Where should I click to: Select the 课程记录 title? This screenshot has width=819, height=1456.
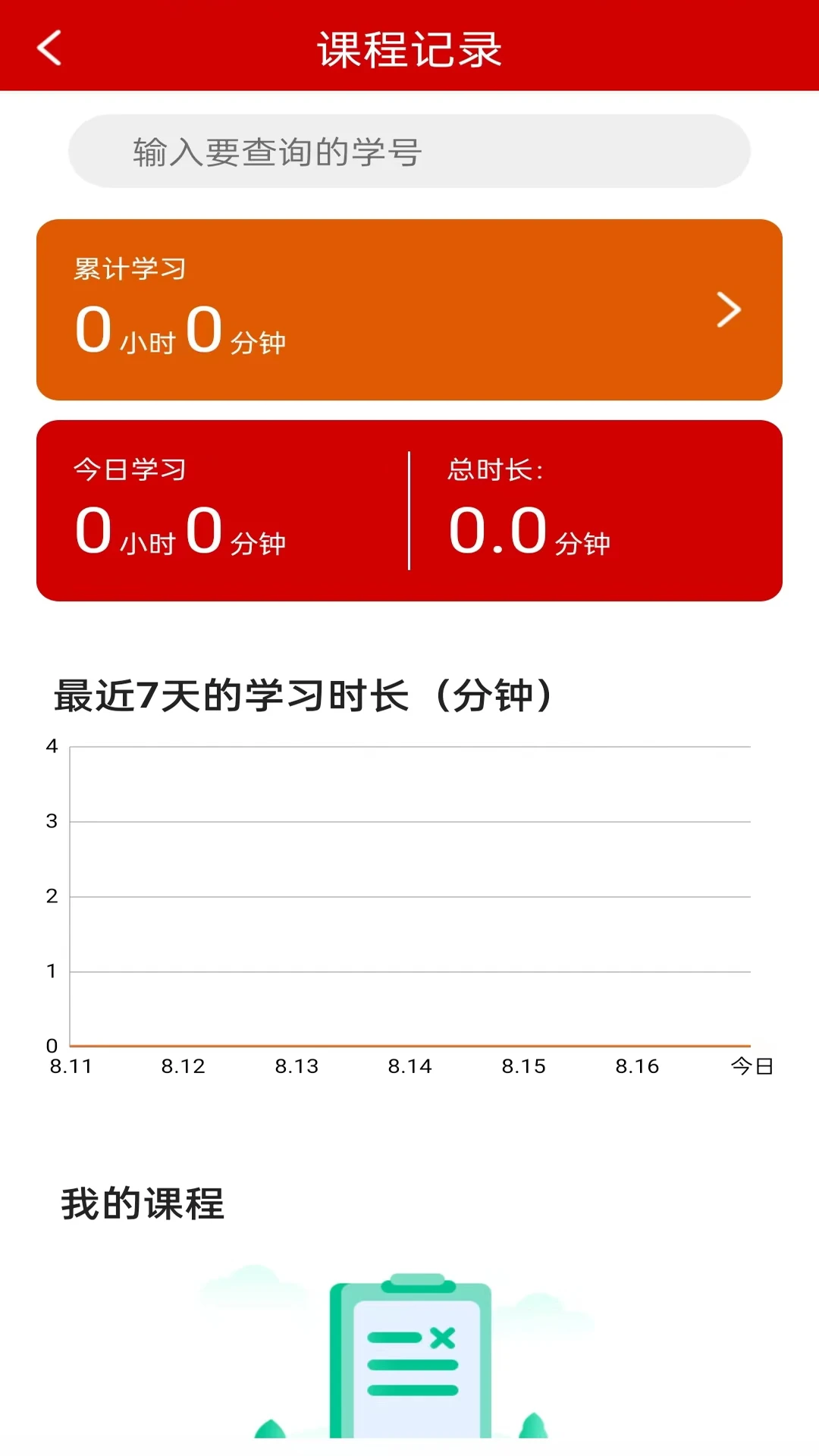(x=409, y=48)
